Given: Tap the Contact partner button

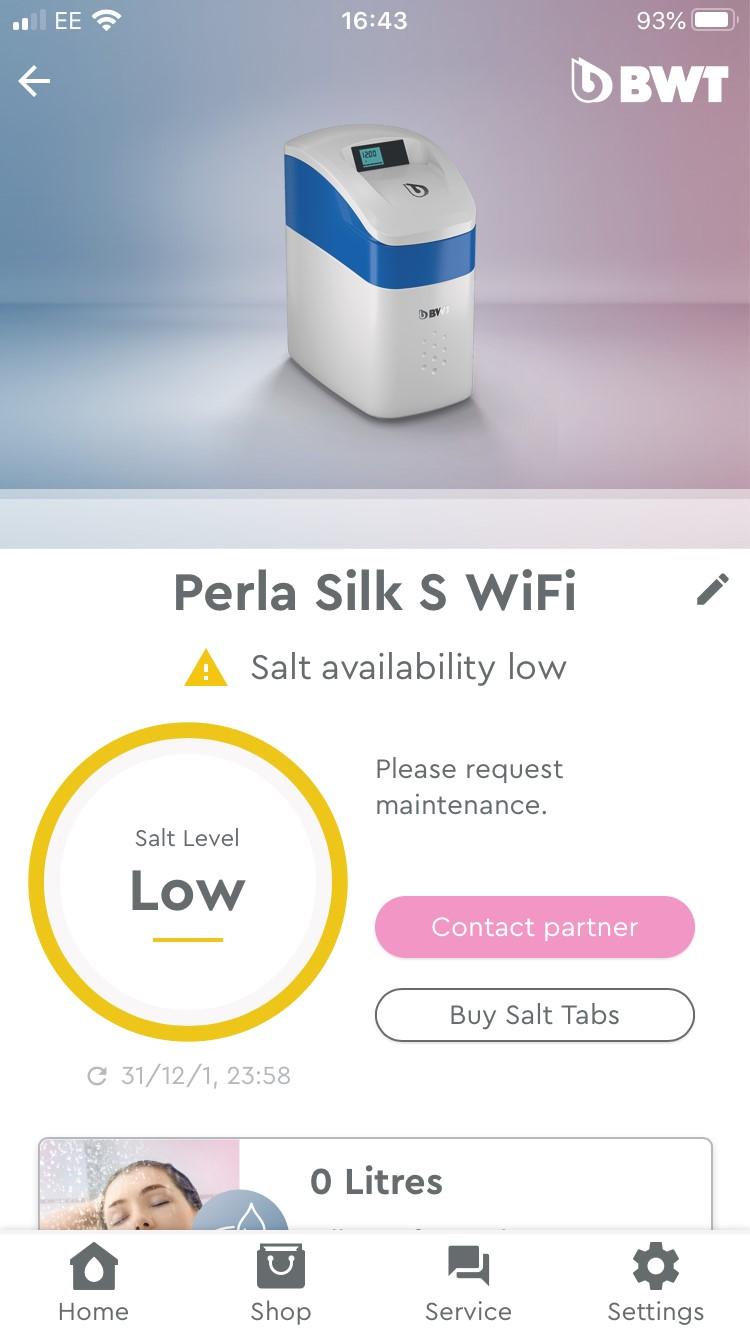Looking at the screenshot, I should coord(534,927).
